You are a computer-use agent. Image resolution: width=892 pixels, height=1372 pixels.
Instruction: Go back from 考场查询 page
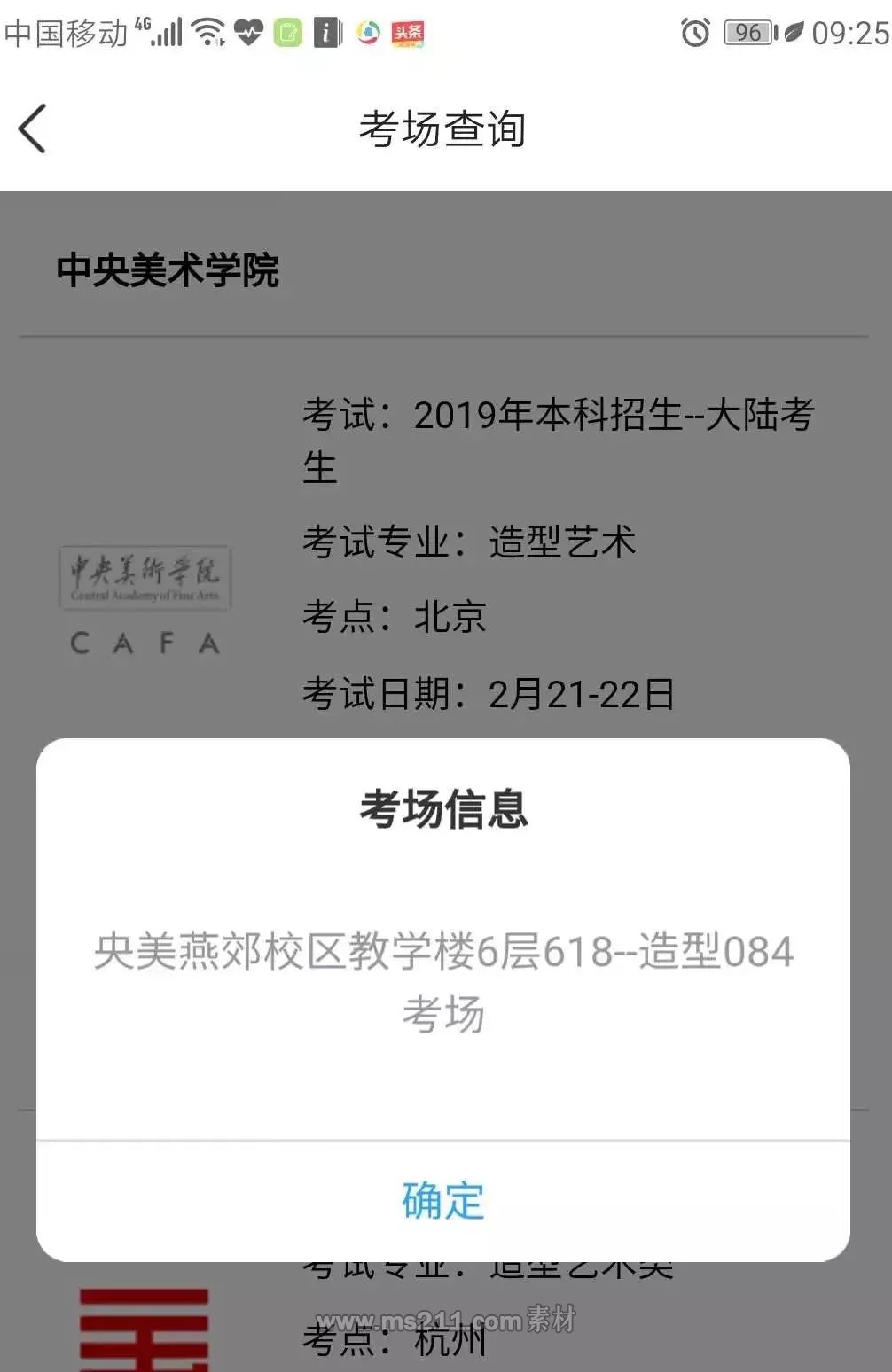click(33, 129)
